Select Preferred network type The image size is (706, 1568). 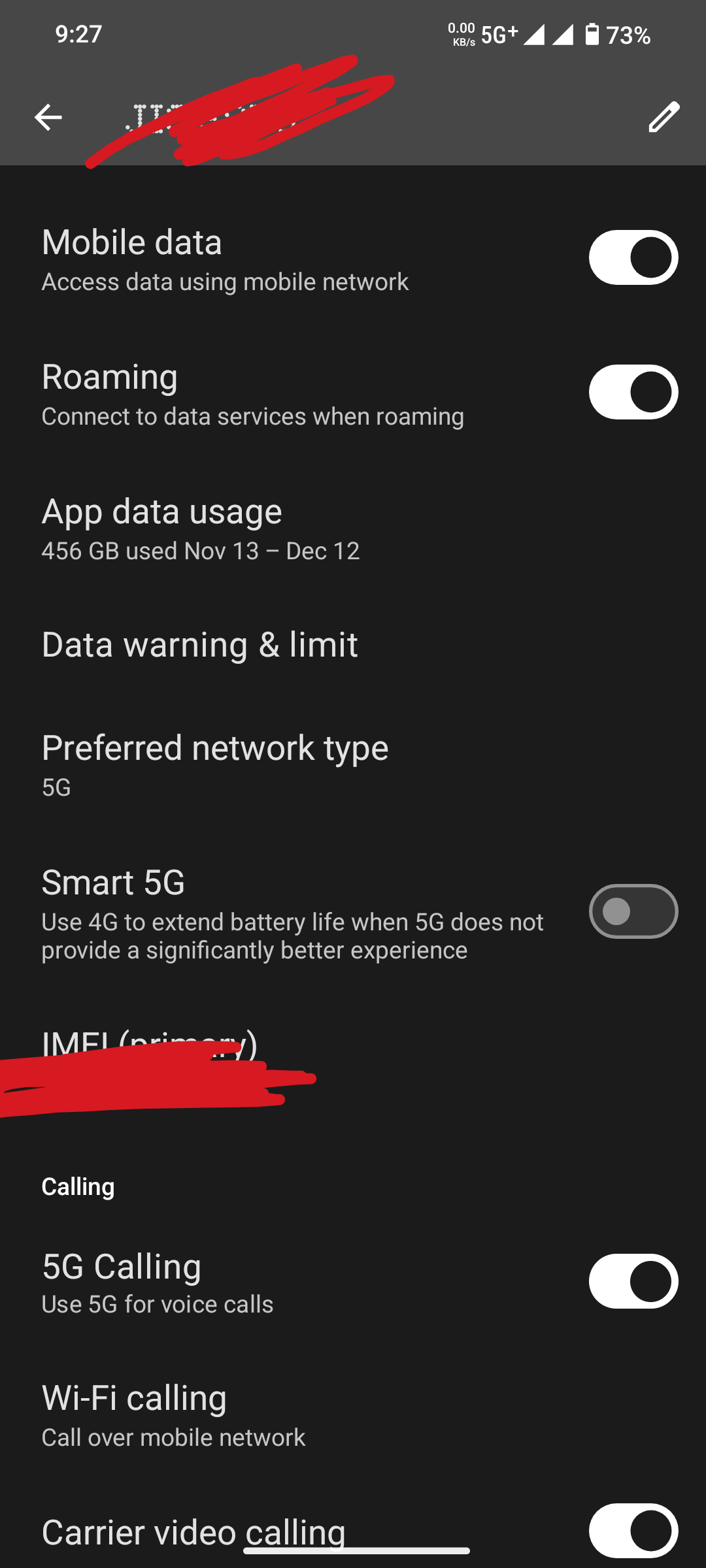coord(214,764)
